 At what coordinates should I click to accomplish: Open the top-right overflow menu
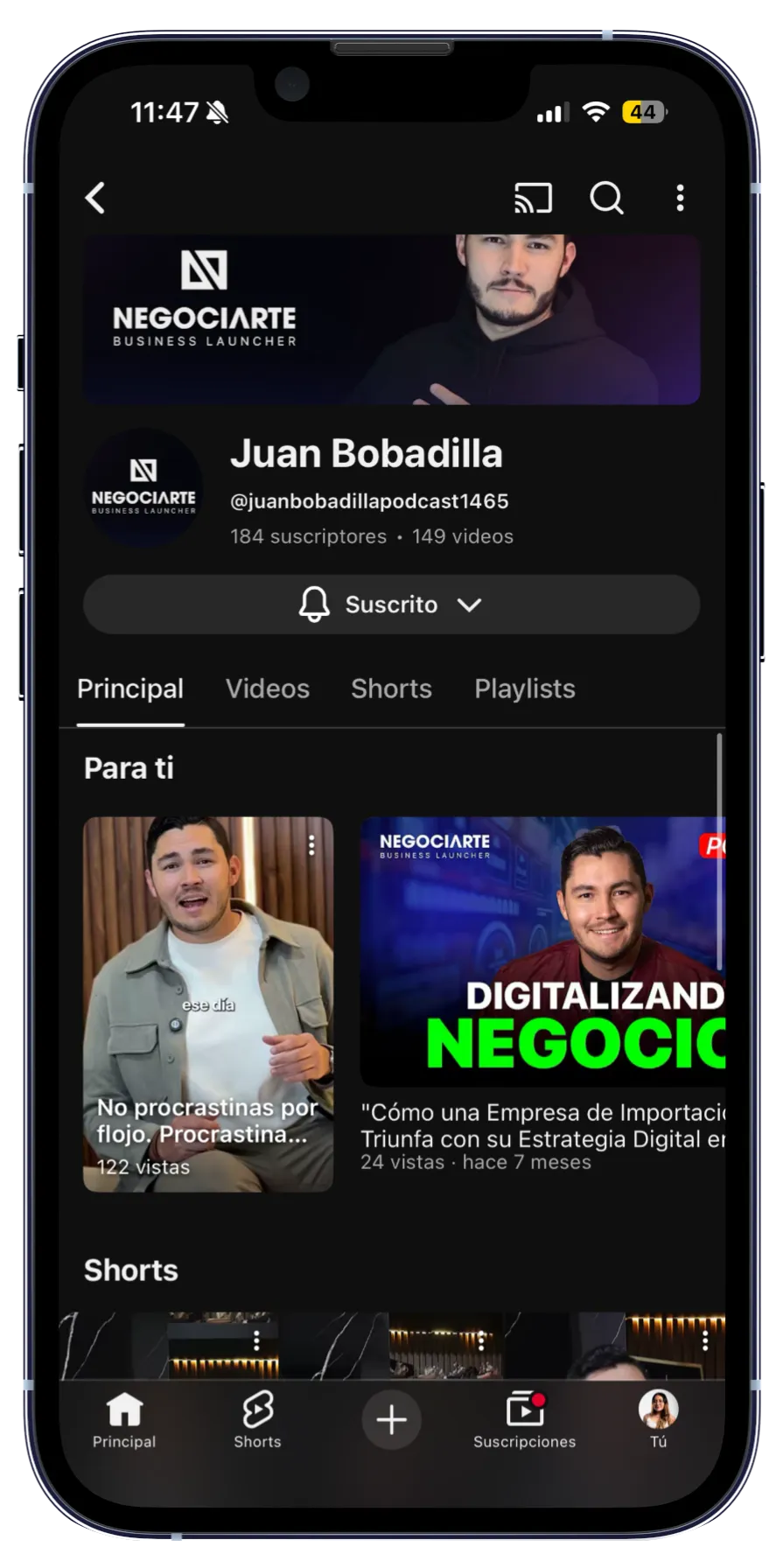pyautogui.click(x=680, y=198)
